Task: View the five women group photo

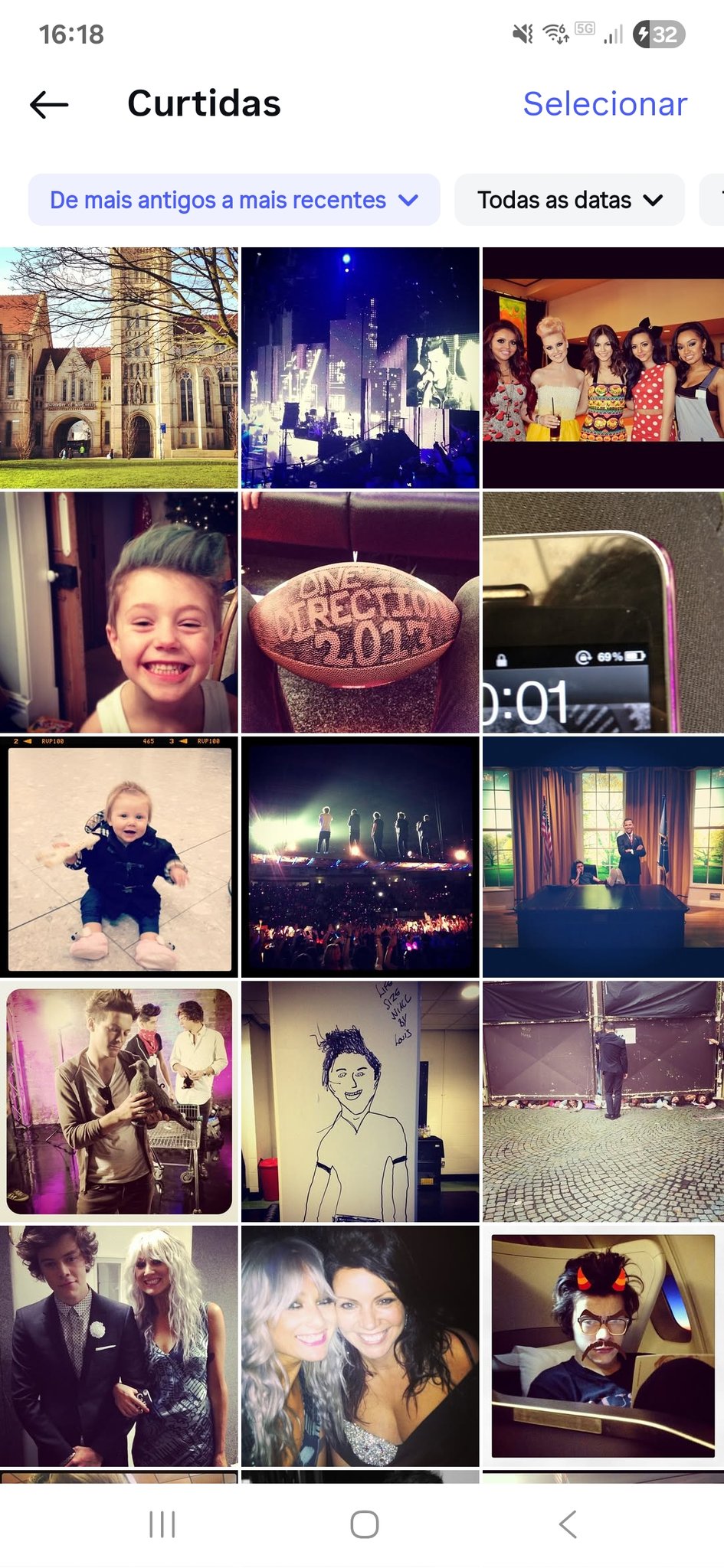Action: pyautogui.click(x=603, y=367)
